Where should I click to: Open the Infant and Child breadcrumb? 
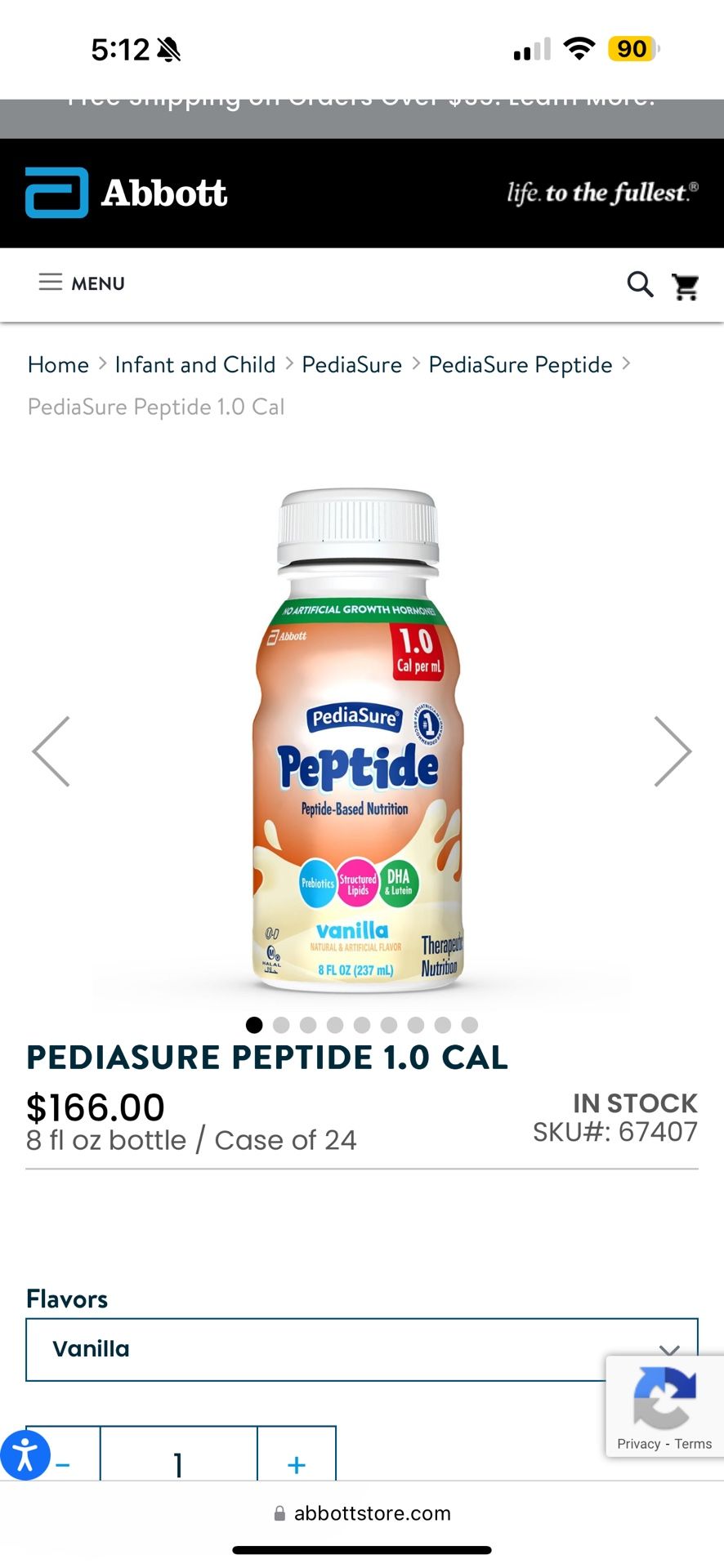tap(195, 364)
